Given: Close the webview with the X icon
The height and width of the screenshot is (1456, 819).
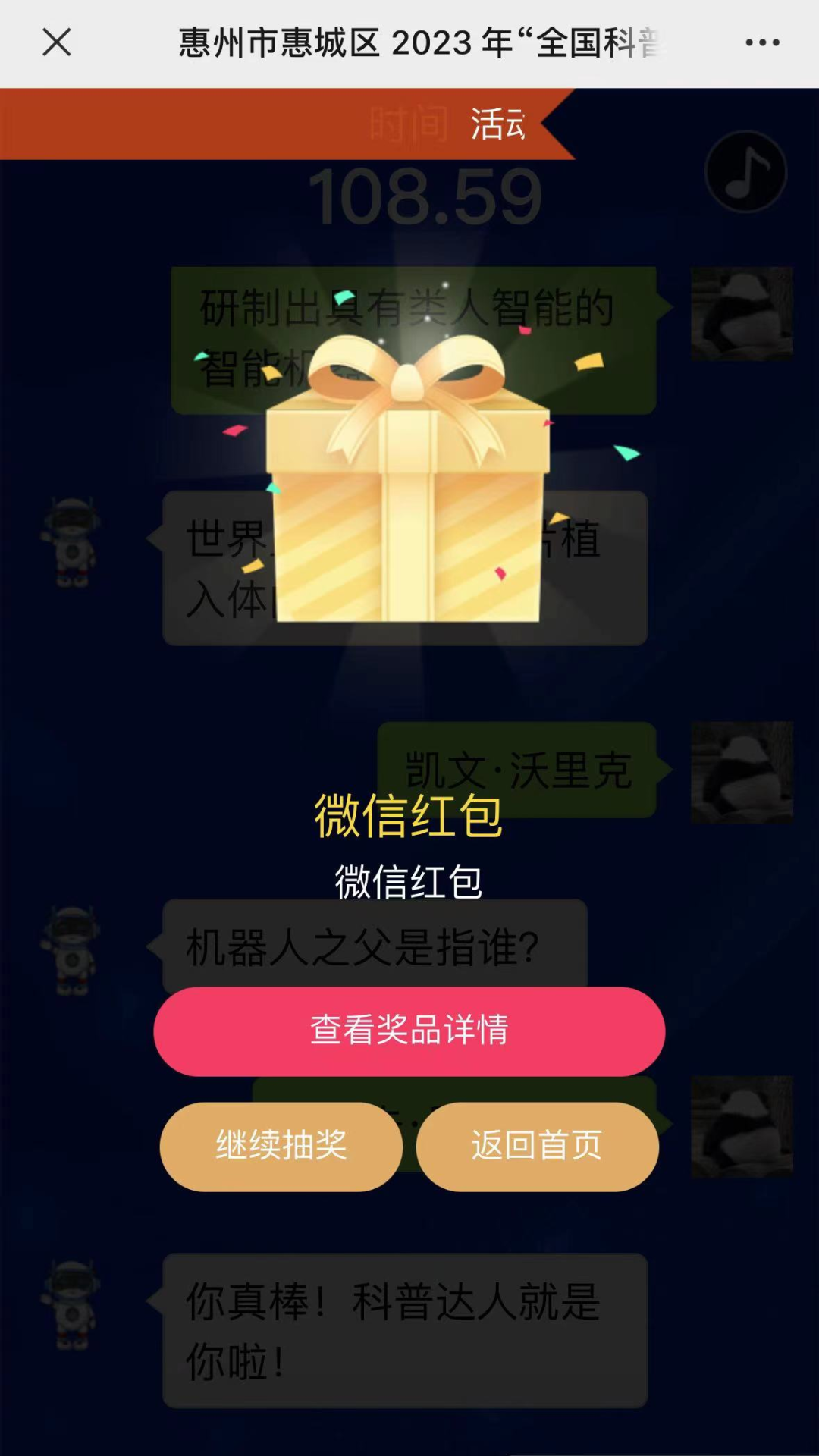Looking at the screenshot, I should (57, 42).
